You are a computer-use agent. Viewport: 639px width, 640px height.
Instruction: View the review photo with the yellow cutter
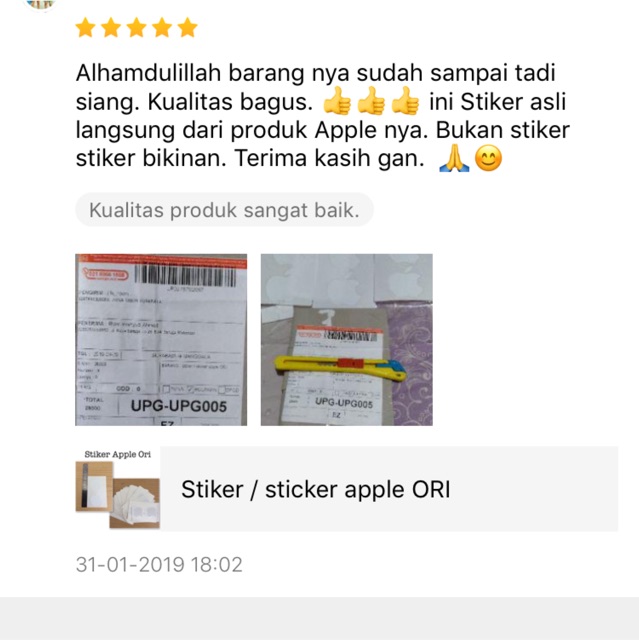pyautogui.click(x=346, y=339)
